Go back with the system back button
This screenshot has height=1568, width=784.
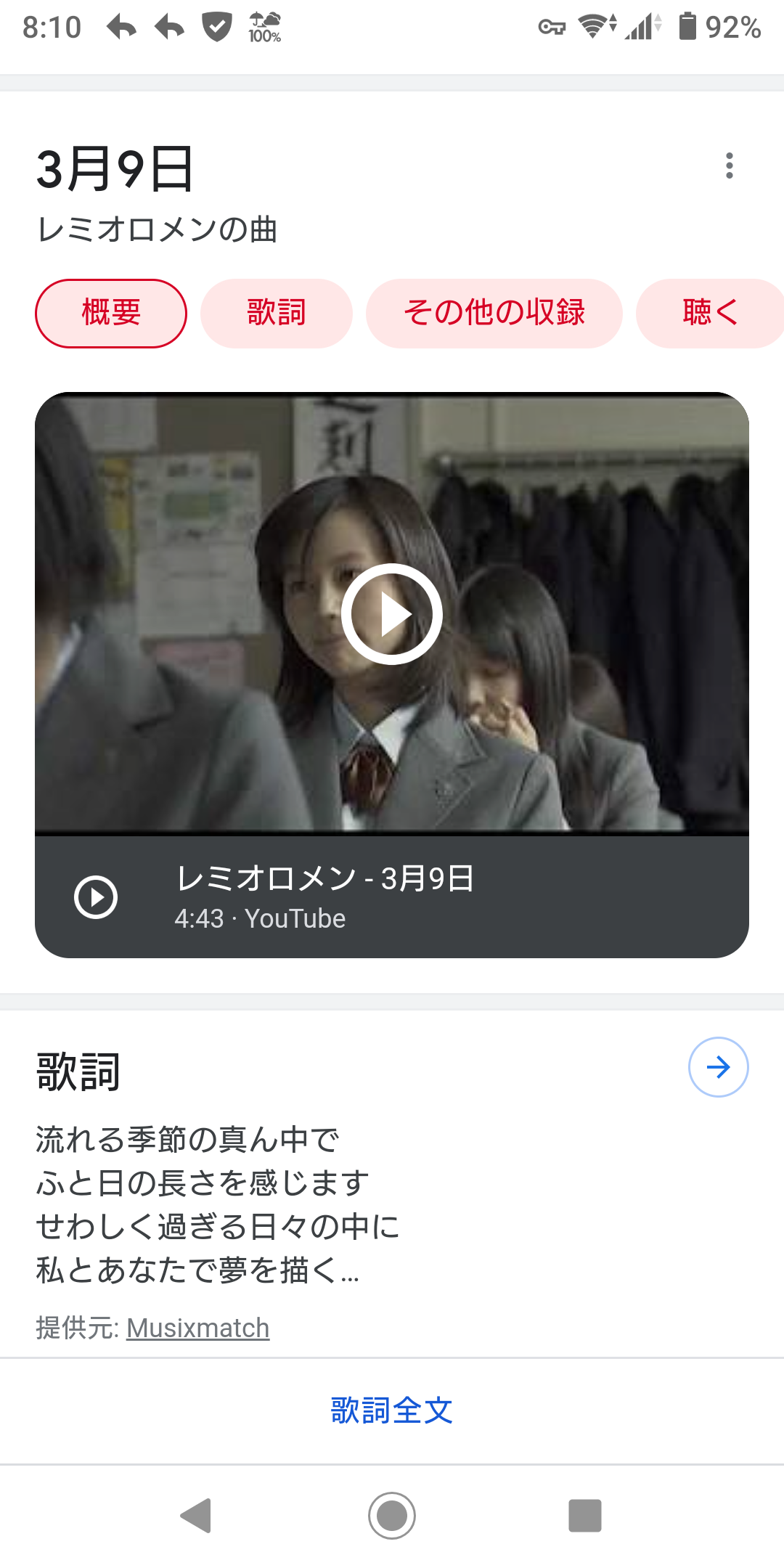(x=196, y=1516)
